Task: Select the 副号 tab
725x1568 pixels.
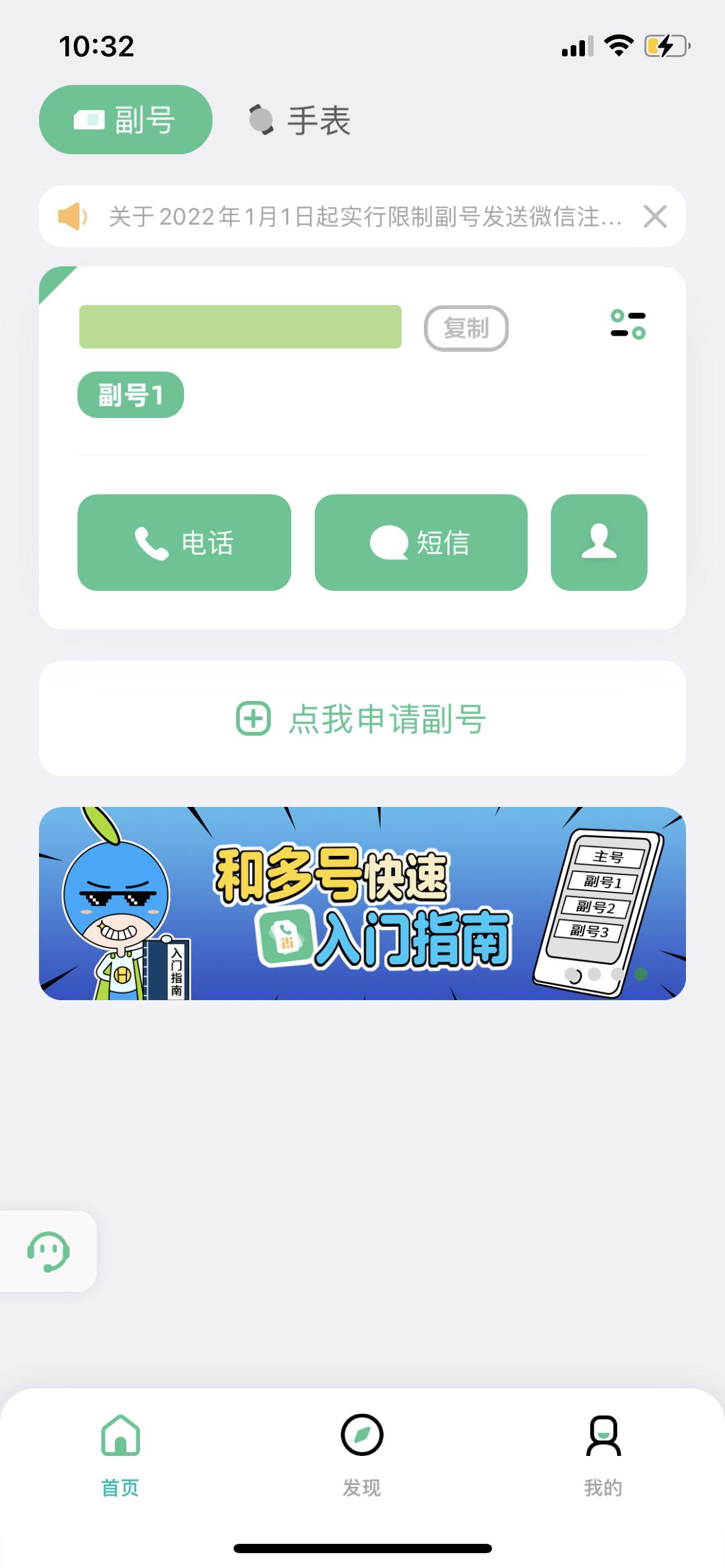Action: [x=126, y=120]
